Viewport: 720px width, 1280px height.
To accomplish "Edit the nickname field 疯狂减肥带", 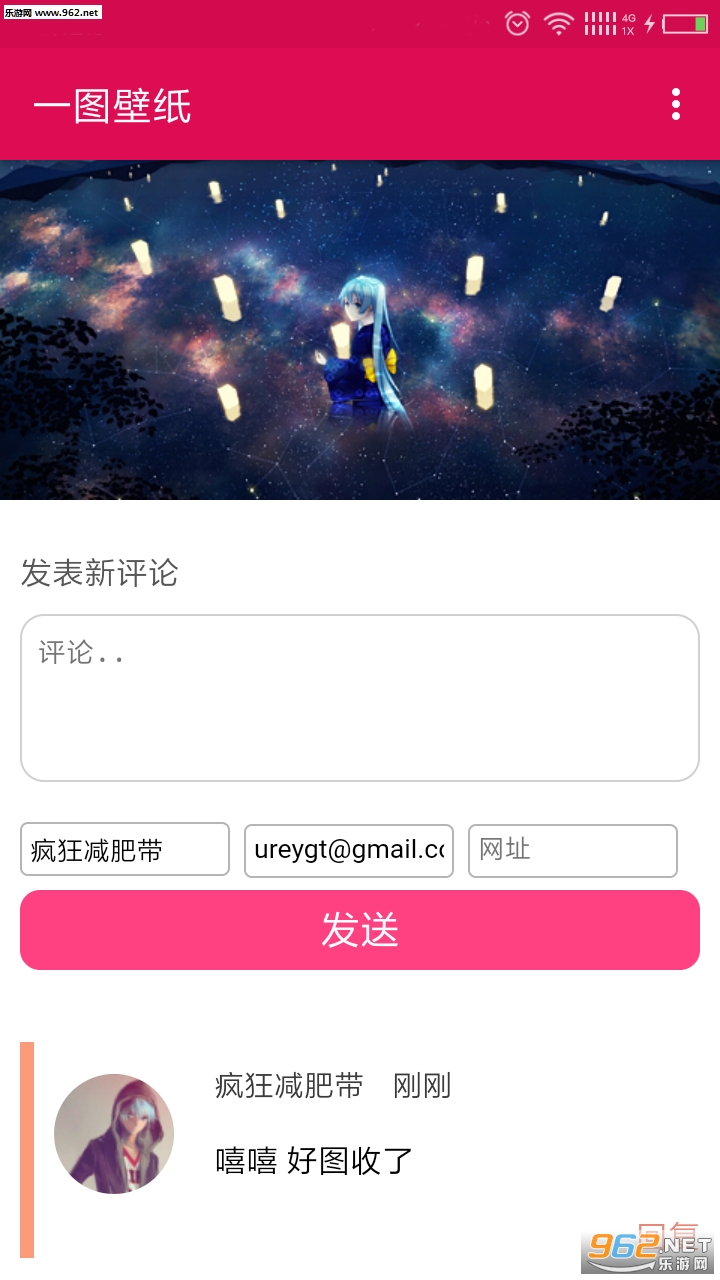I will tap(125, 850).
